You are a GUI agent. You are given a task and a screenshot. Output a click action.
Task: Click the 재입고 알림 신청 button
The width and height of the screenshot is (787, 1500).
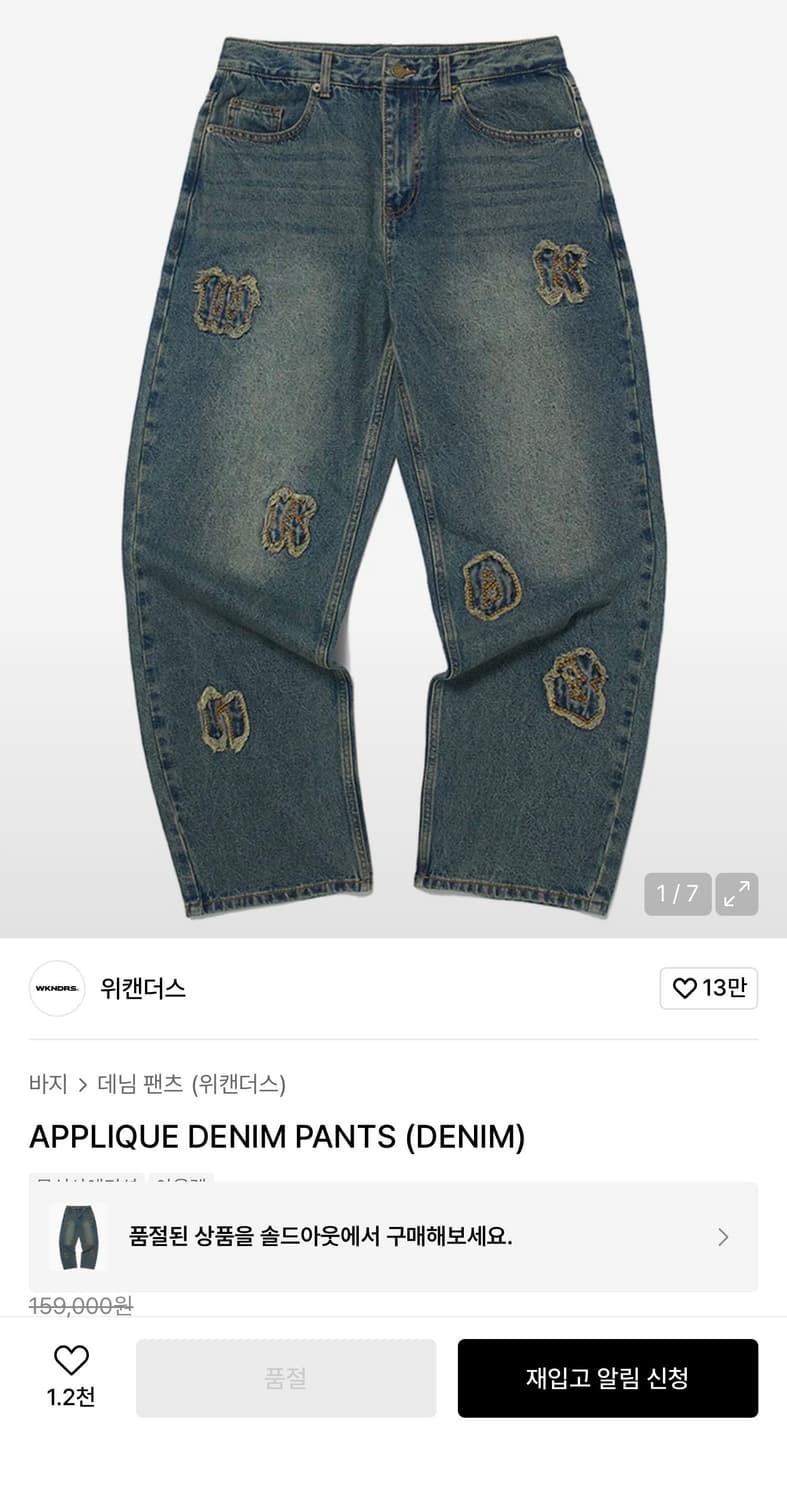(x=608, y=1378)
